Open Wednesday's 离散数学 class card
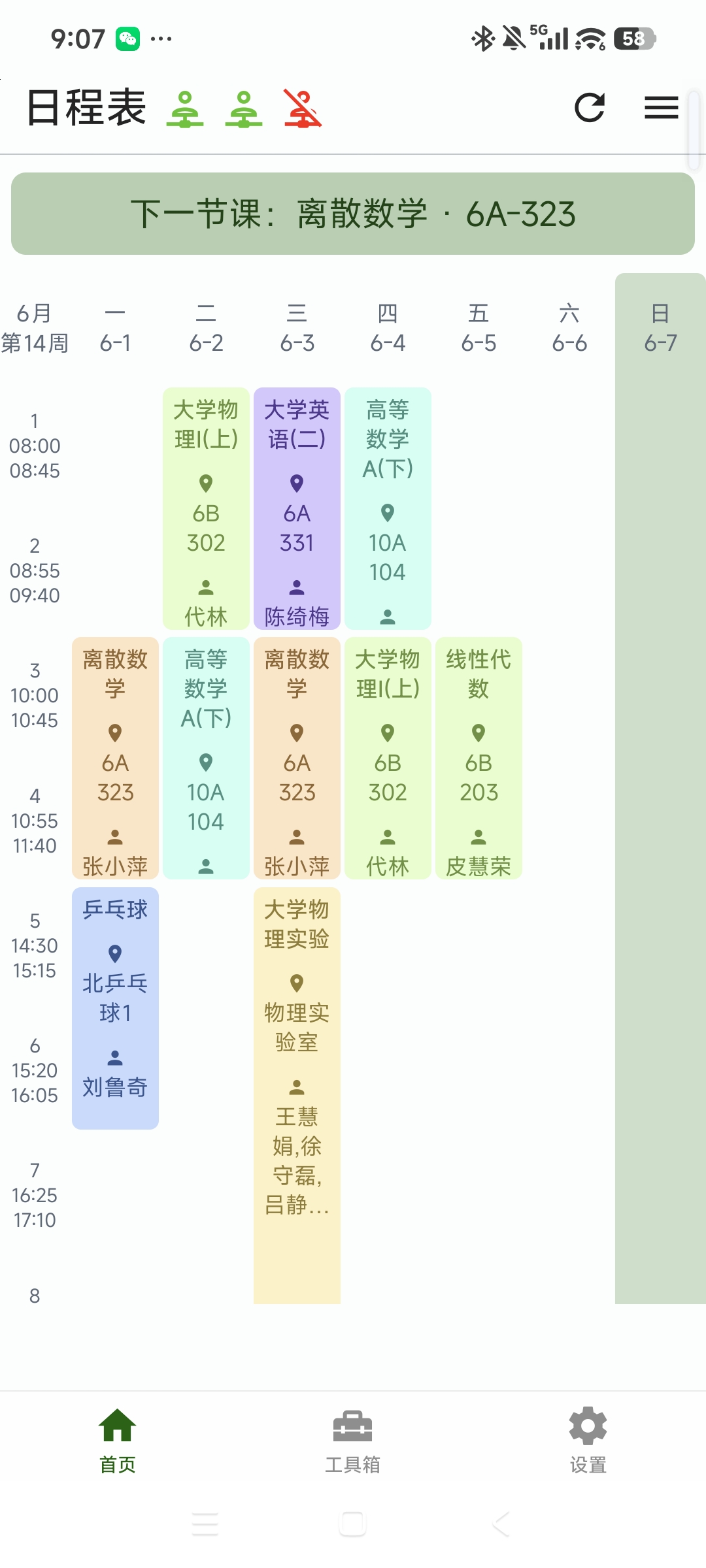Image resolution: width=706 pixels, height=1568 pixels. point(297,759)
